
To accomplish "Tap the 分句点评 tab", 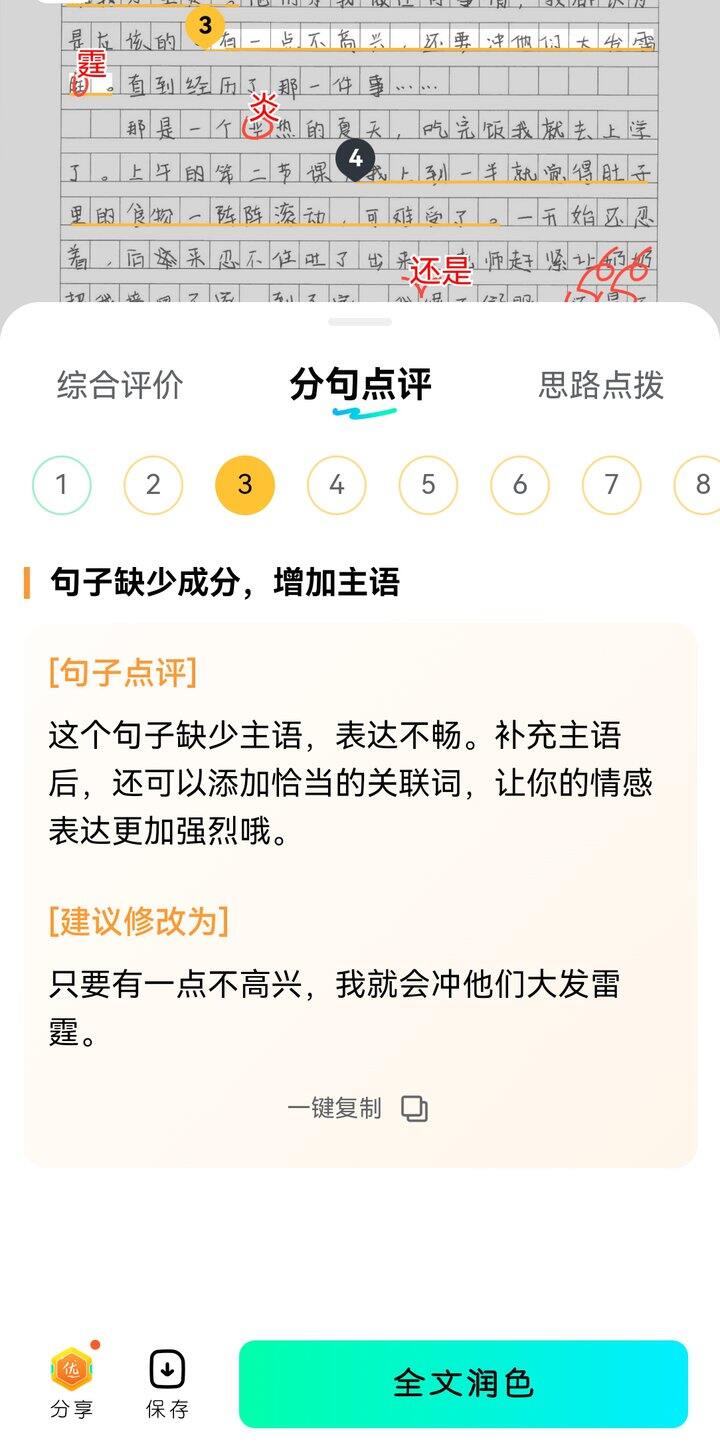I will click(x=360, y=385).
